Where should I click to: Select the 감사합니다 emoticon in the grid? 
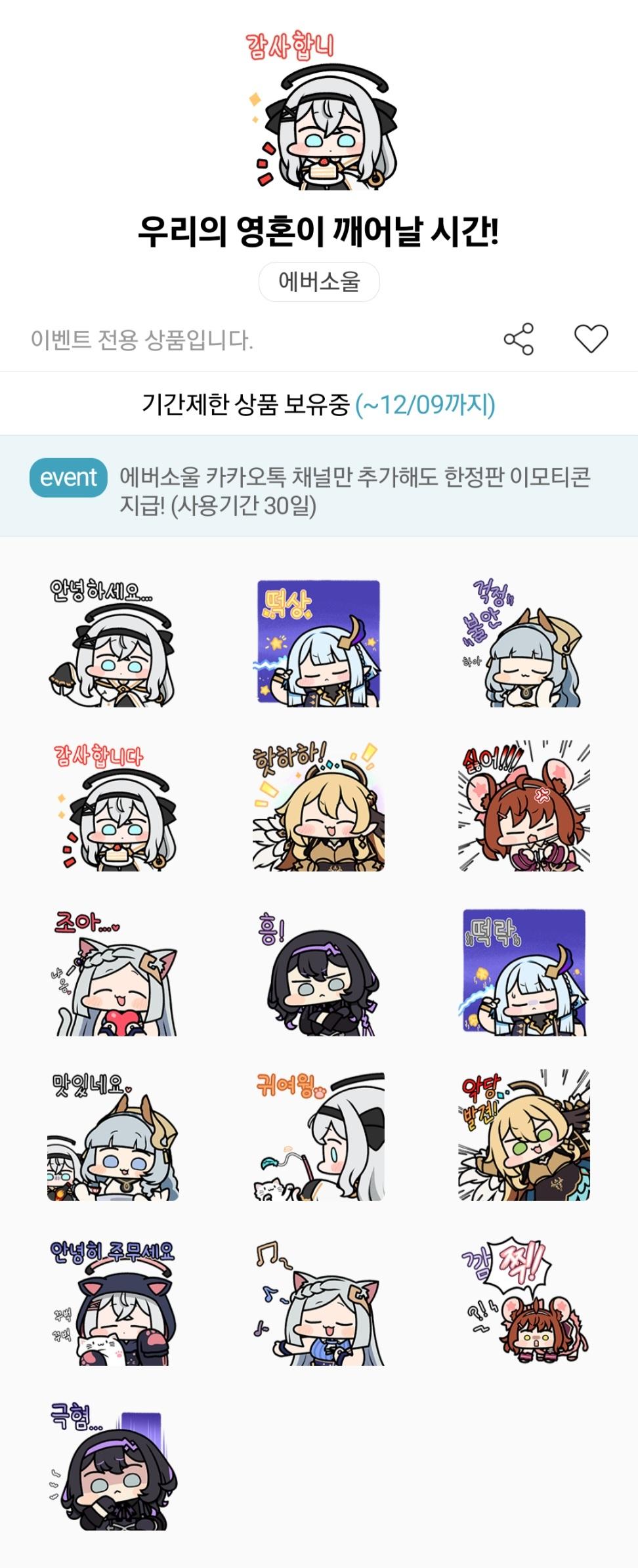113,807
